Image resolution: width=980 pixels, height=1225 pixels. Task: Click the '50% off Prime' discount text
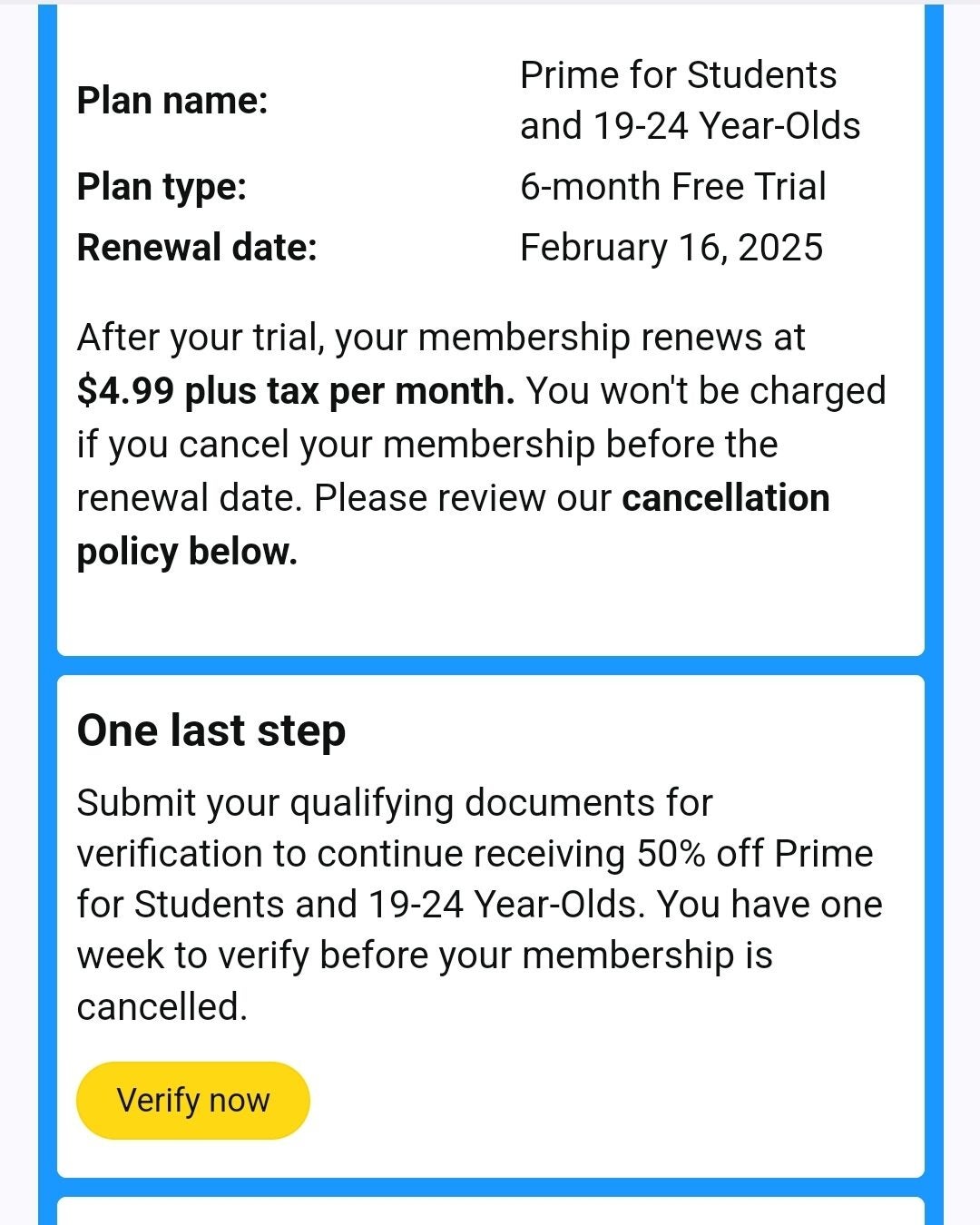click(753, 852)
